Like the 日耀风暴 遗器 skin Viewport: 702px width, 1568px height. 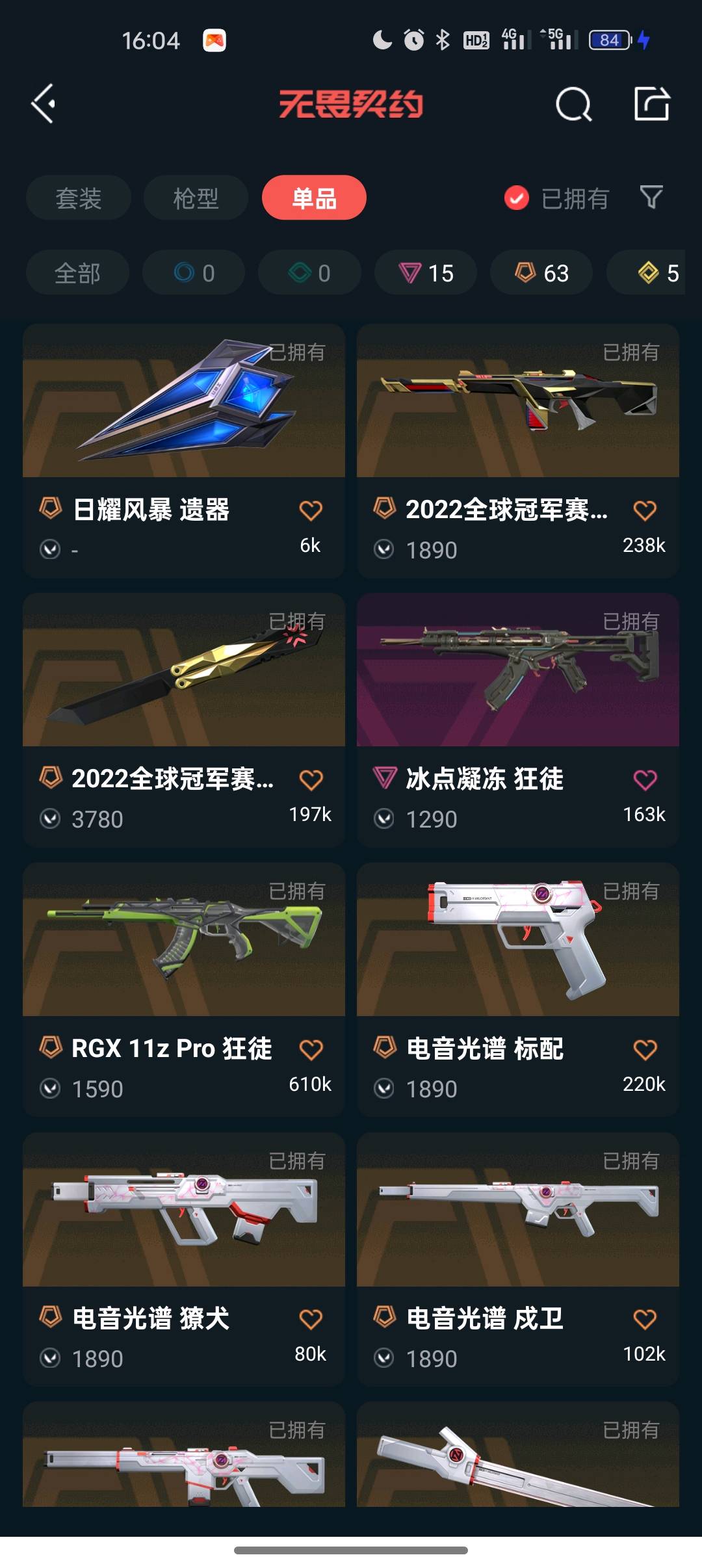(x=311, y=511)
